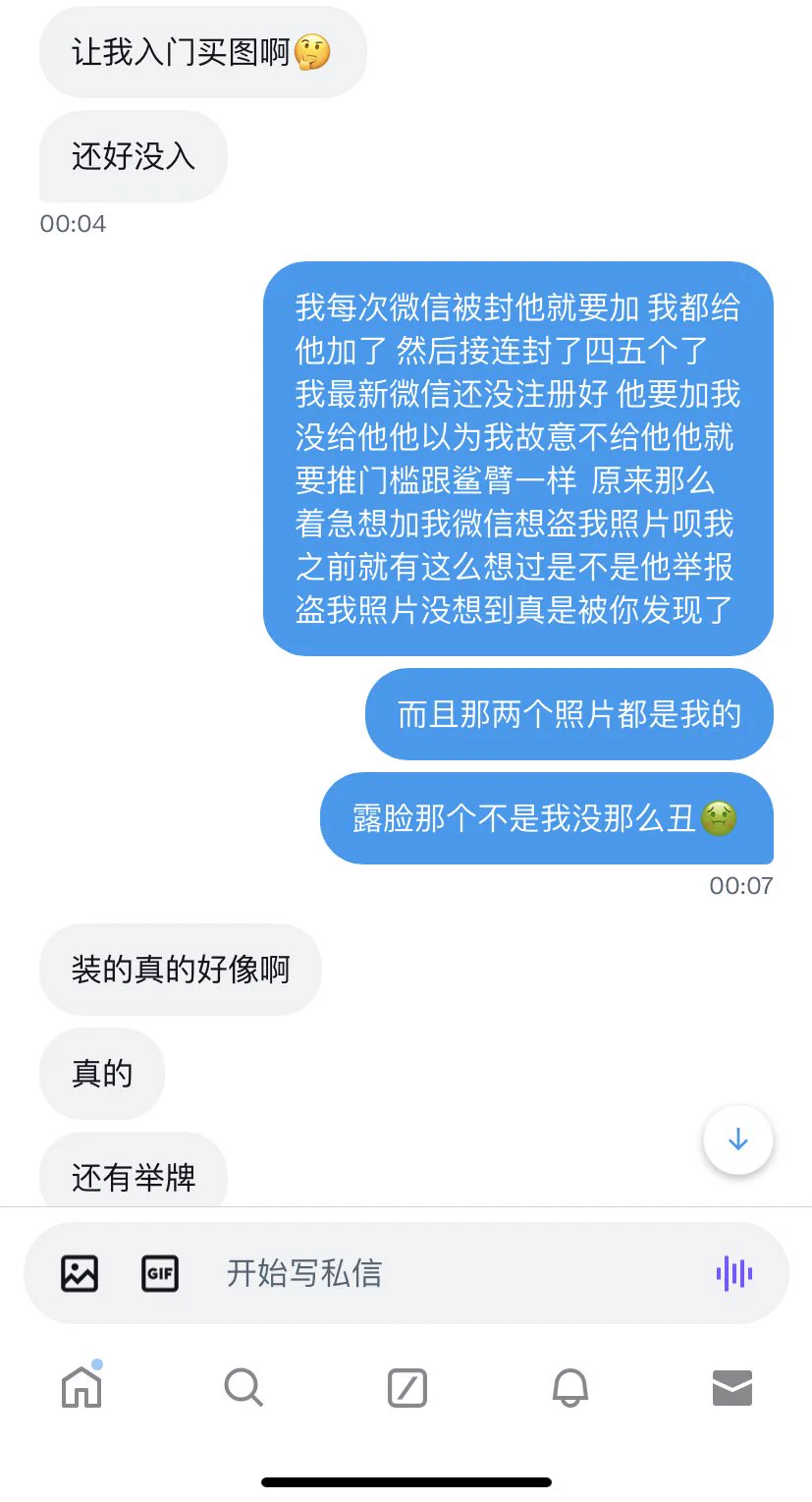812x1502 pixels.
Task: Go to the Home tab
Action: [81, 1387]
